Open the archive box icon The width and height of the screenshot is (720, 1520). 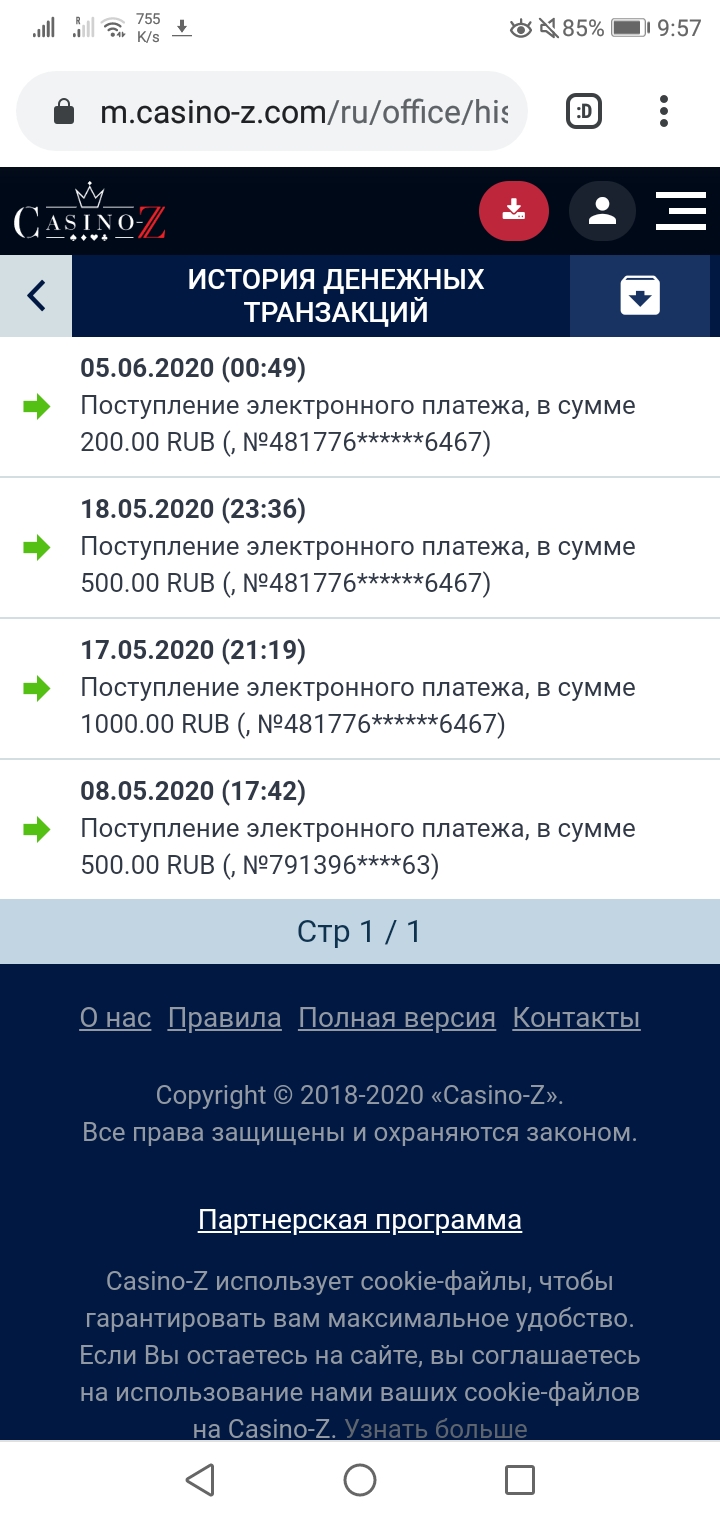(x=640, y=296)
